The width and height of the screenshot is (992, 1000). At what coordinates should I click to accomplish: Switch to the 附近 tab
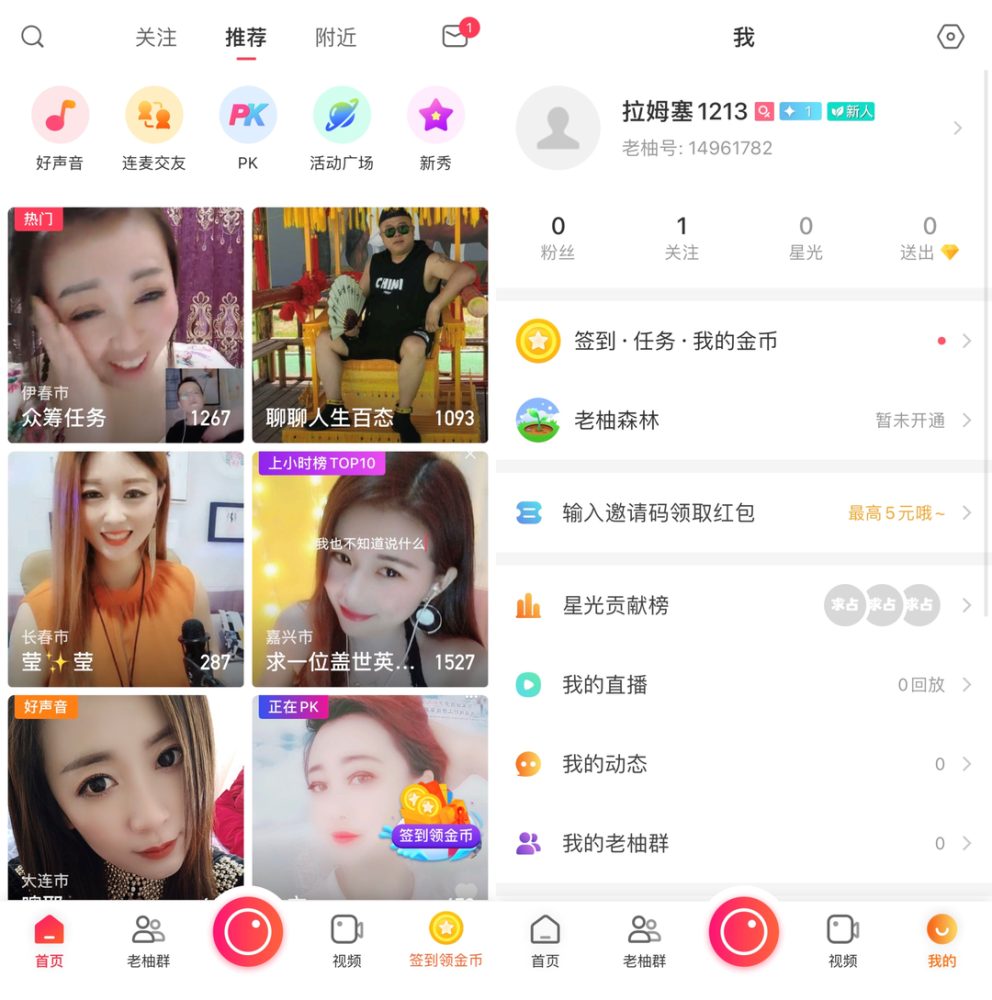[x=335, y=38]
